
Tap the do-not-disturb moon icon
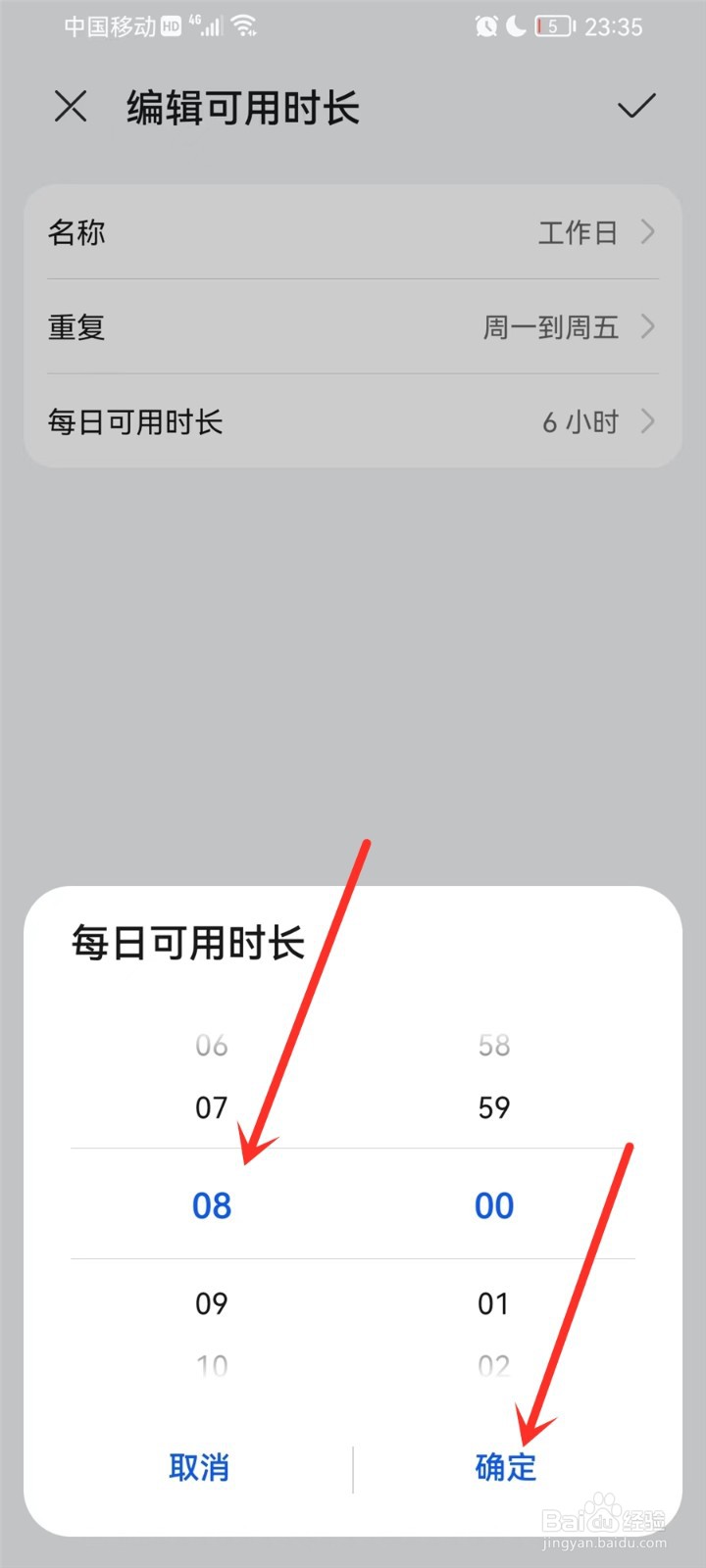pyautogui.click(x=517, y=26)
